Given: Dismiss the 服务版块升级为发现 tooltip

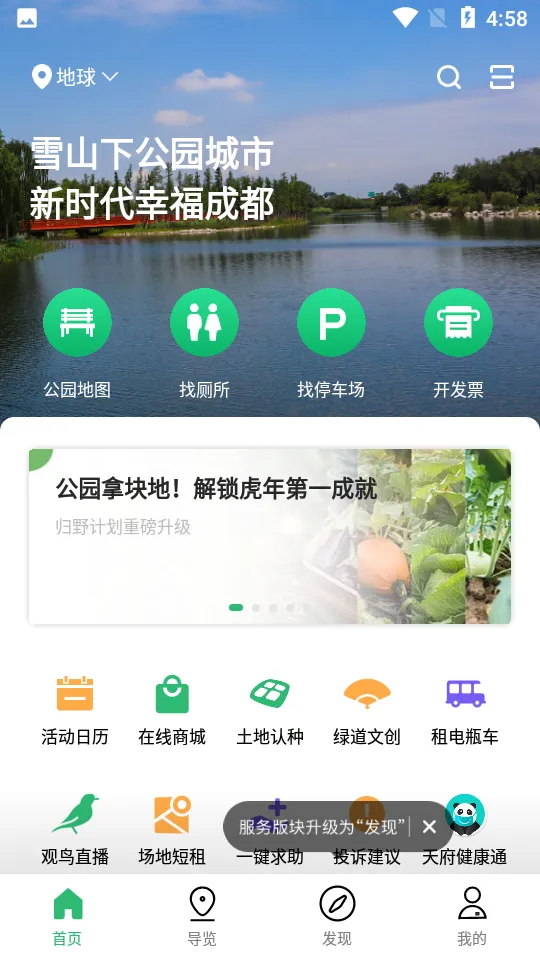Looking at the screenshot, I should tap(429, 827).
